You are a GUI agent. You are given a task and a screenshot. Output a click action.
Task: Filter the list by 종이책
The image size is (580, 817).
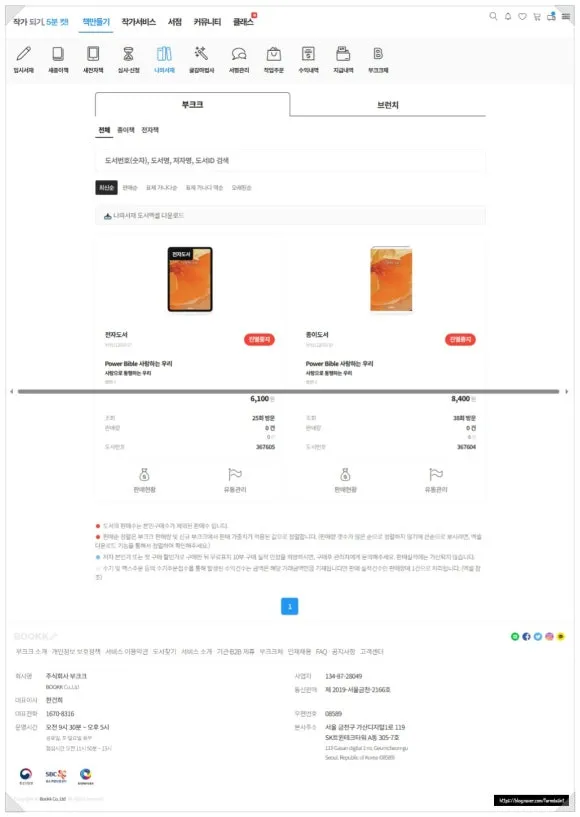point(126,130)
